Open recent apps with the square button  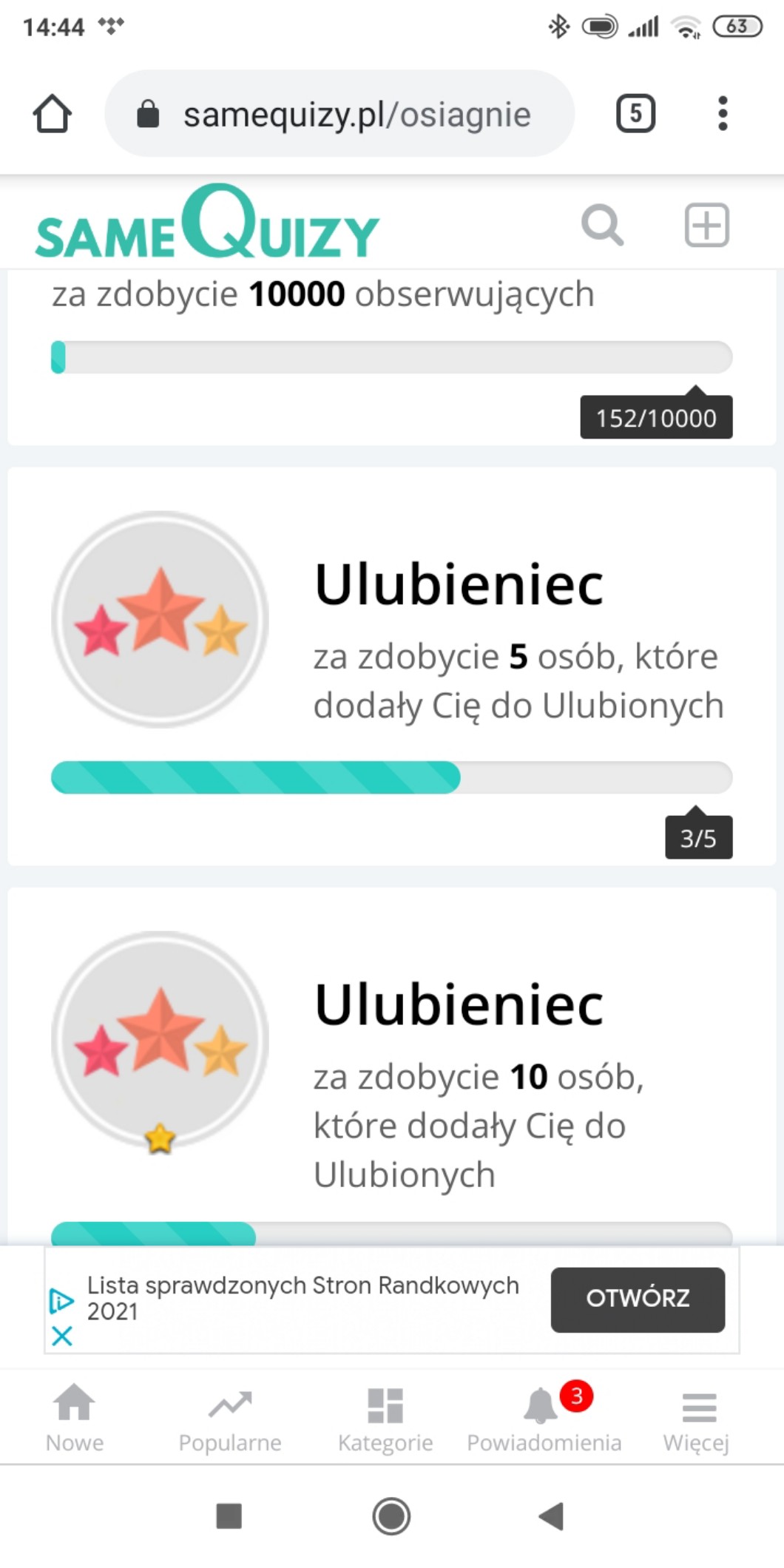coord(229,1515)
